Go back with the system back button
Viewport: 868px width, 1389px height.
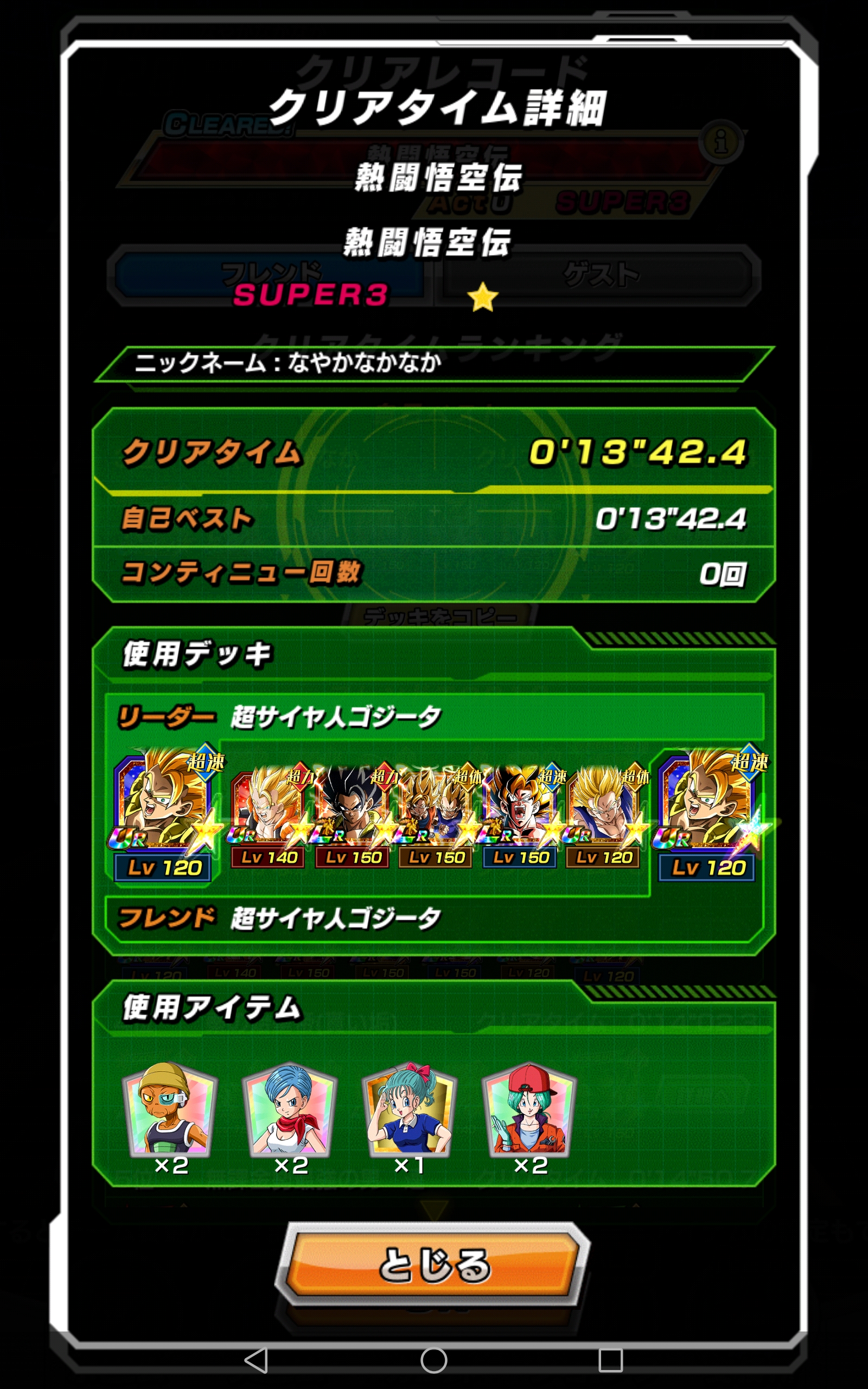(256, 1360)
